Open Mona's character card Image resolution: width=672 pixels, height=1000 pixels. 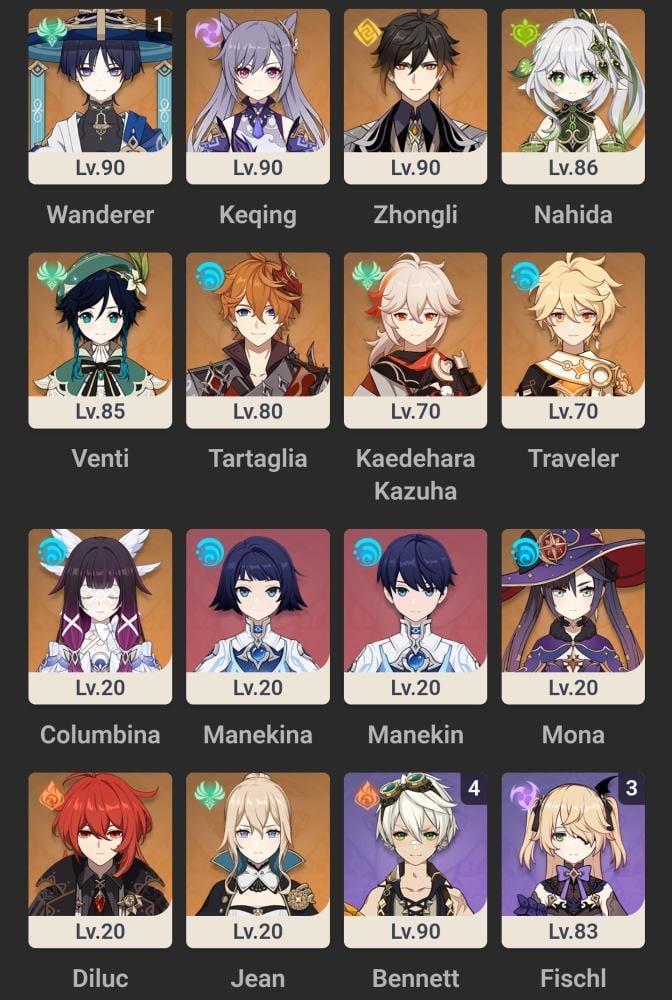(573, 616)
